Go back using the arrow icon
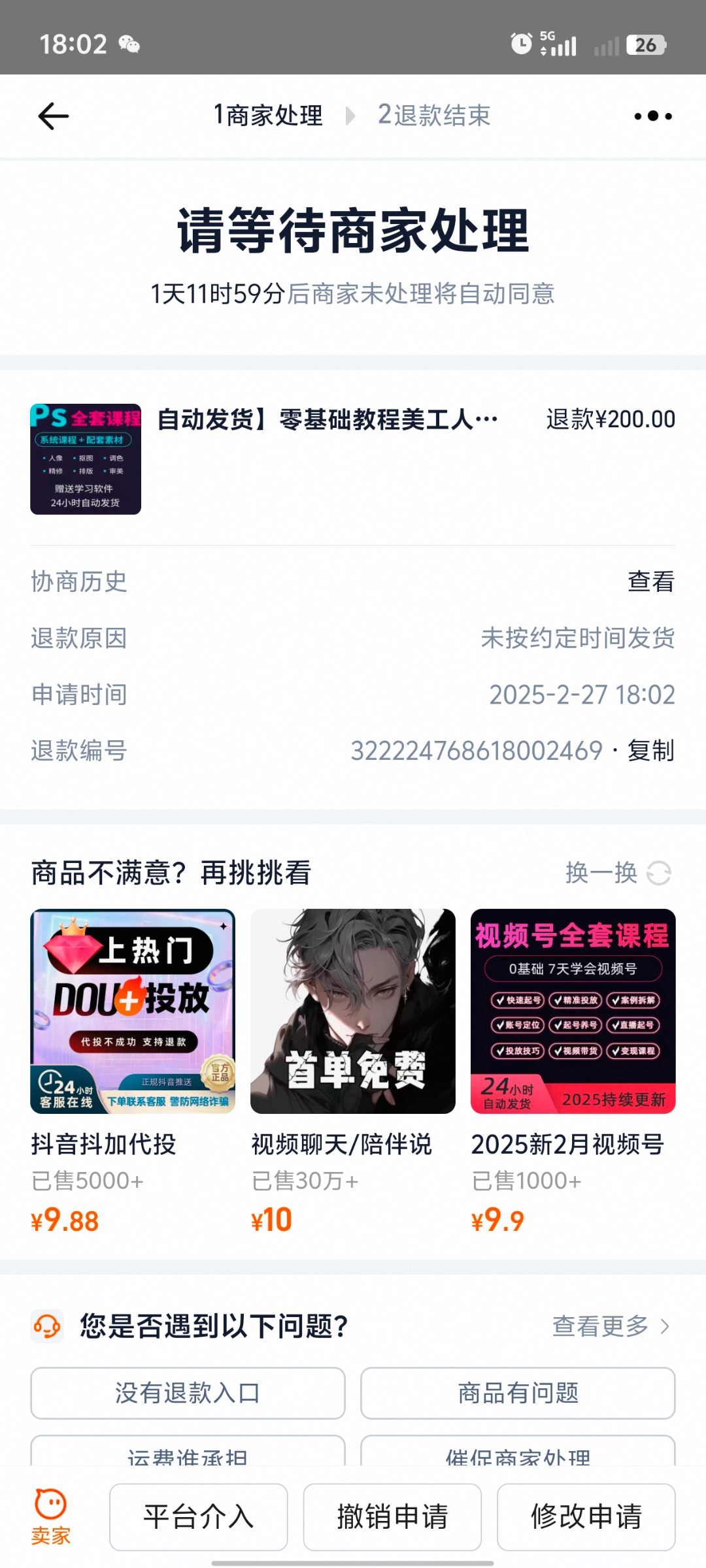Image resolution: width=706 pixels, height=1568 pixels. (54, 116)
